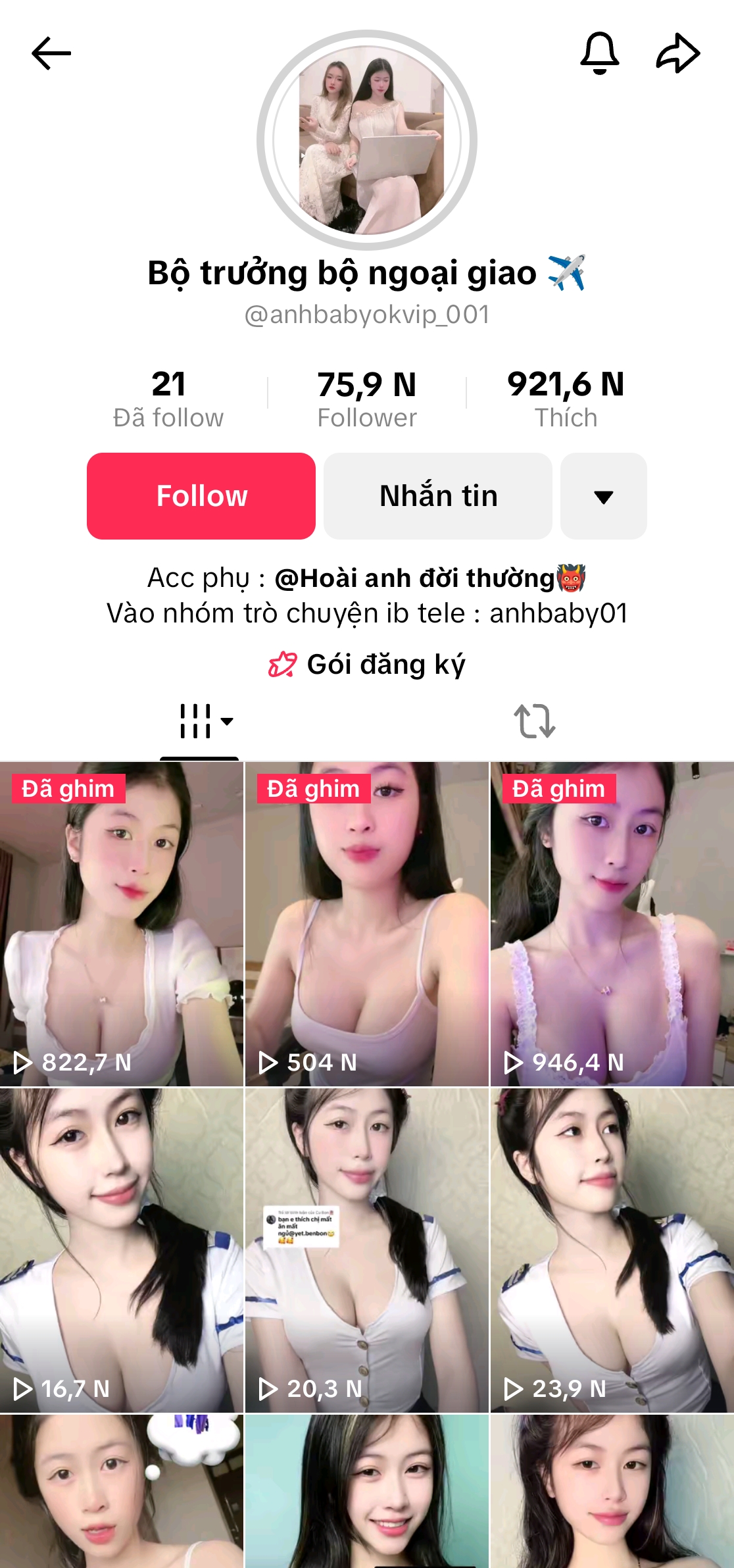This screenshot has width=734, height=1568.
Task: View the Follower list
Action: pyautogui.click(x=367, y=399)
